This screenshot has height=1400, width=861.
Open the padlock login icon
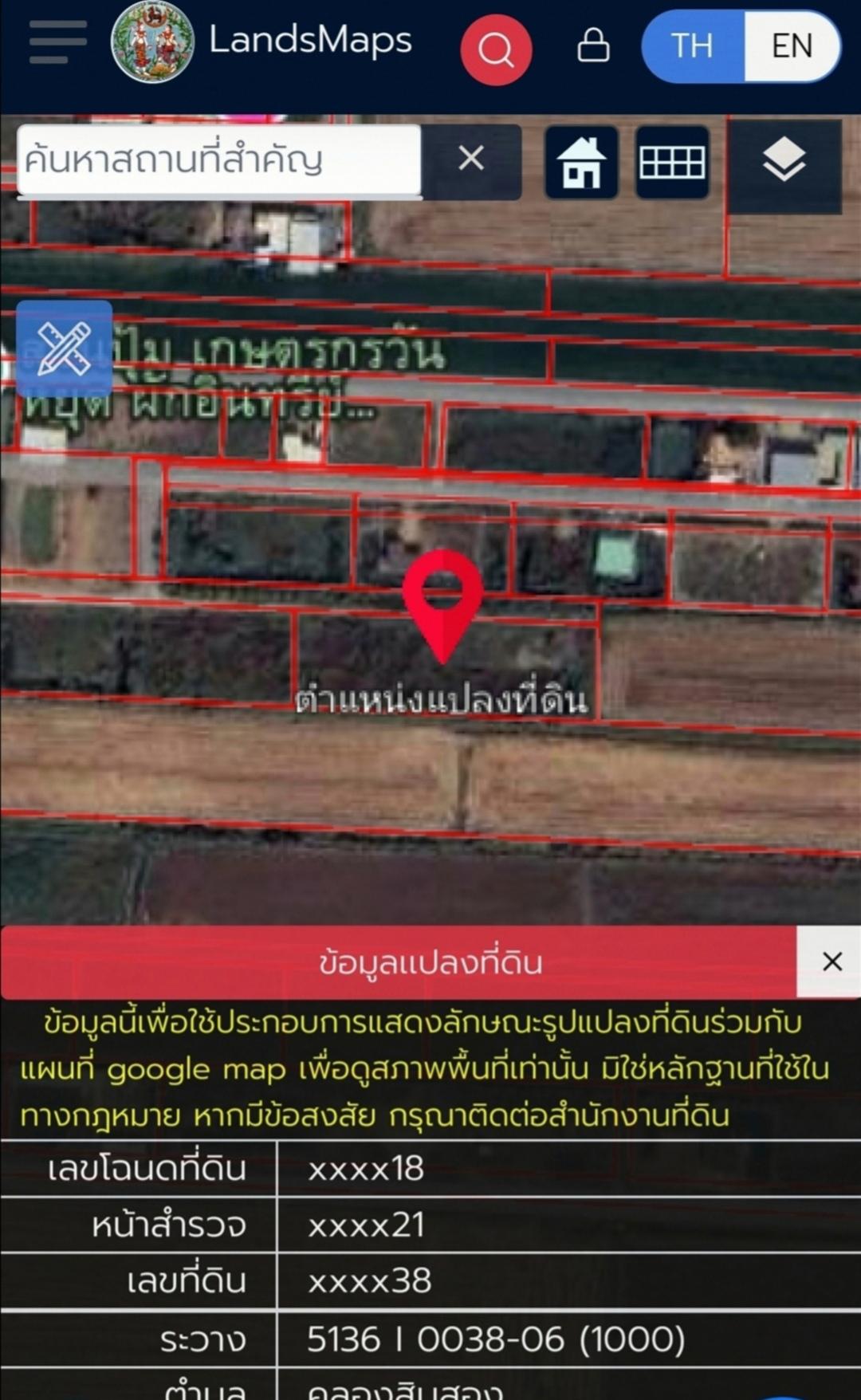pyautogui.click(x=593, y=45)
